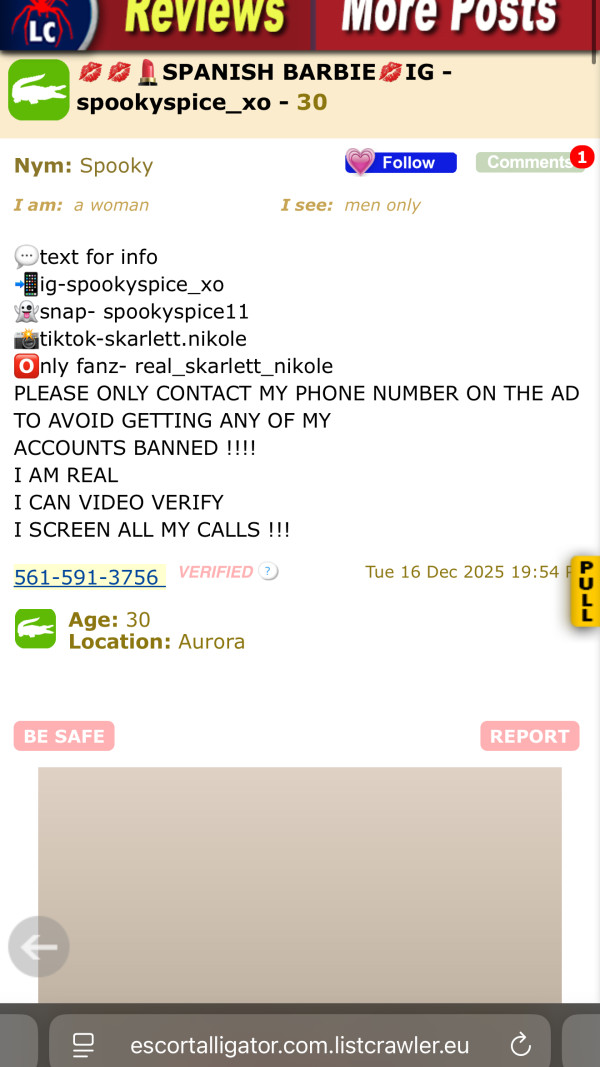
Task: Open the Reviews tab
Action: point(205,20)
